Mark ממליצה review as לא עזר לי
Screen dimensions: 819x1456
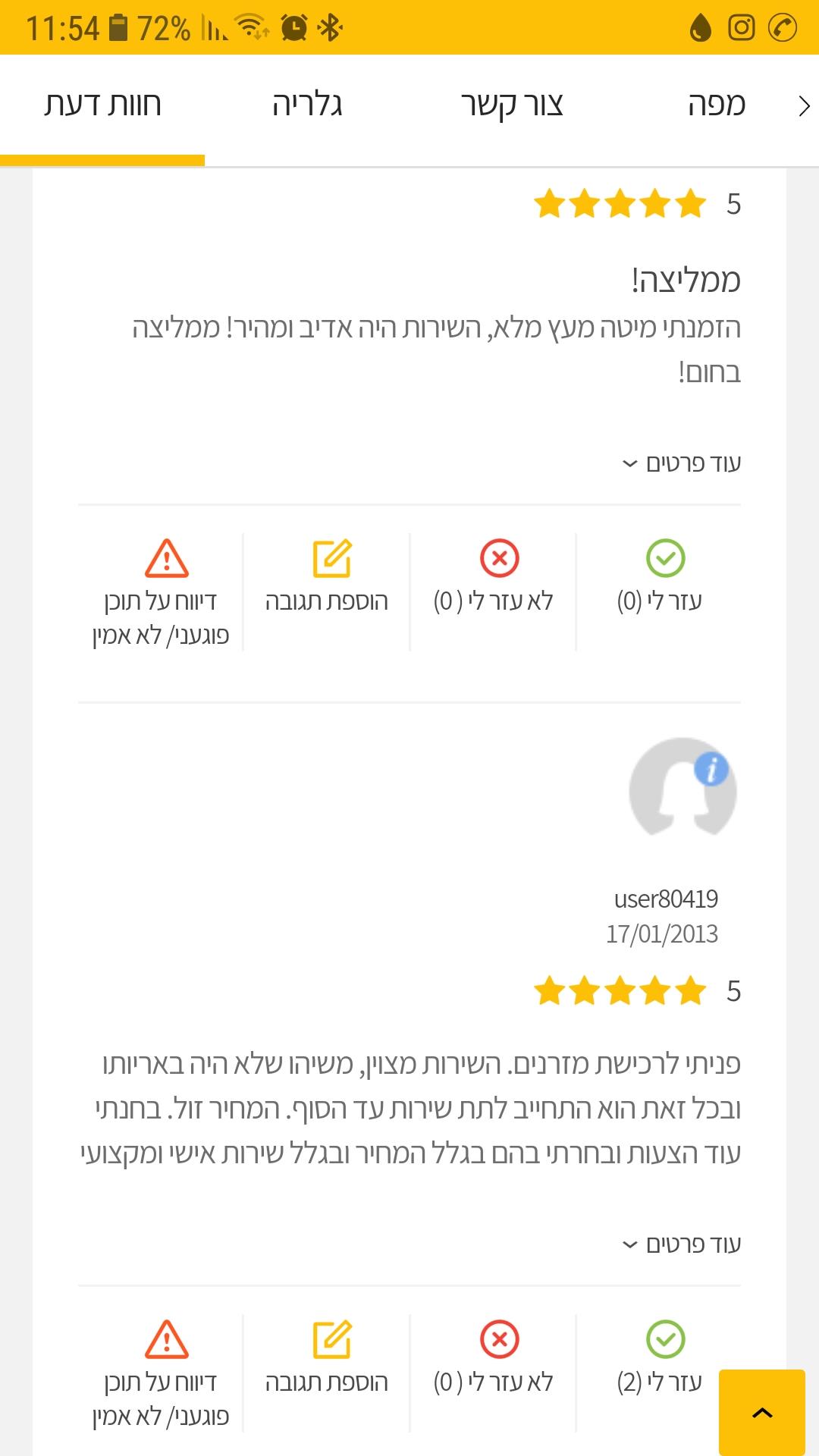[x=494, y=578]
